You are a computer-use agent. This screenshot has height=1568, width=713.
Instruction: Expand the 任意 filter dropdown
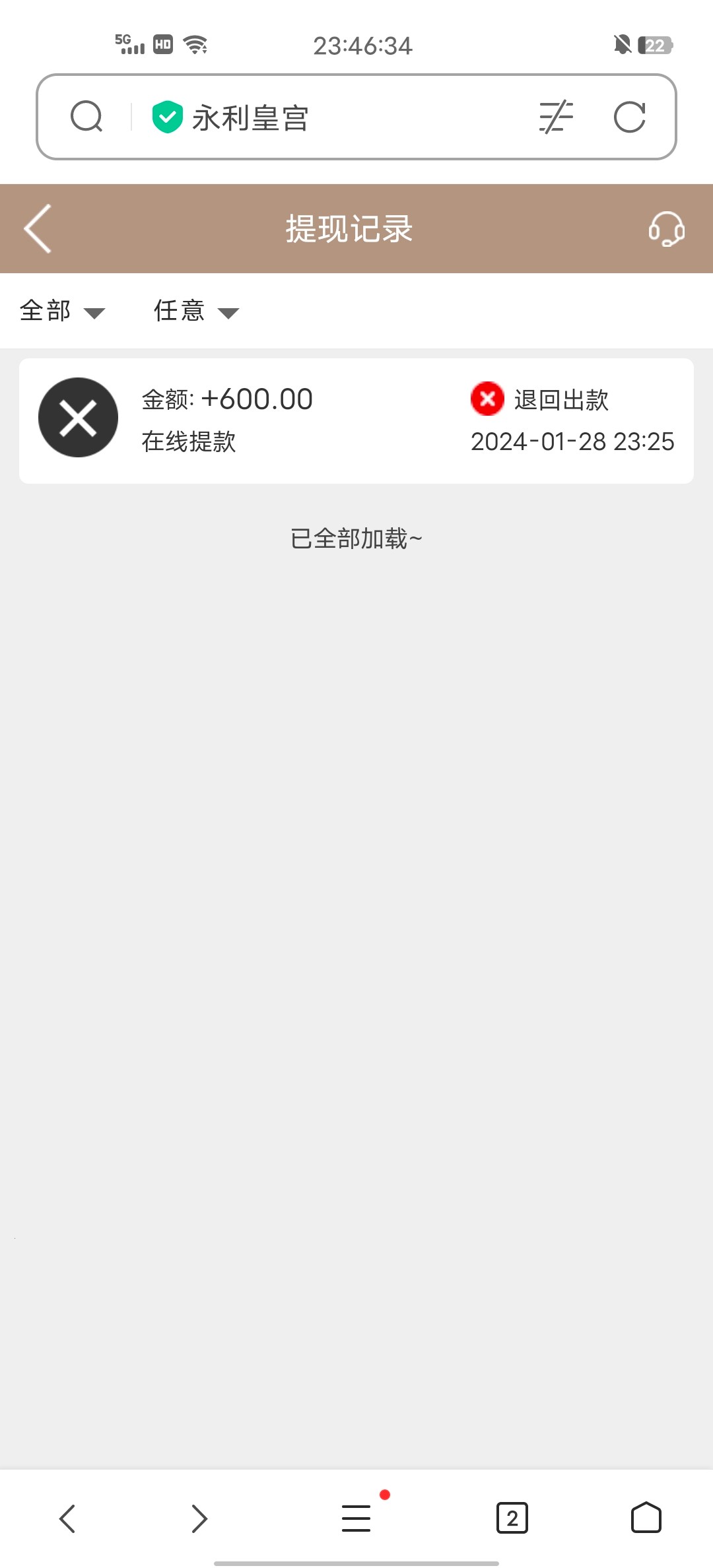195,311
